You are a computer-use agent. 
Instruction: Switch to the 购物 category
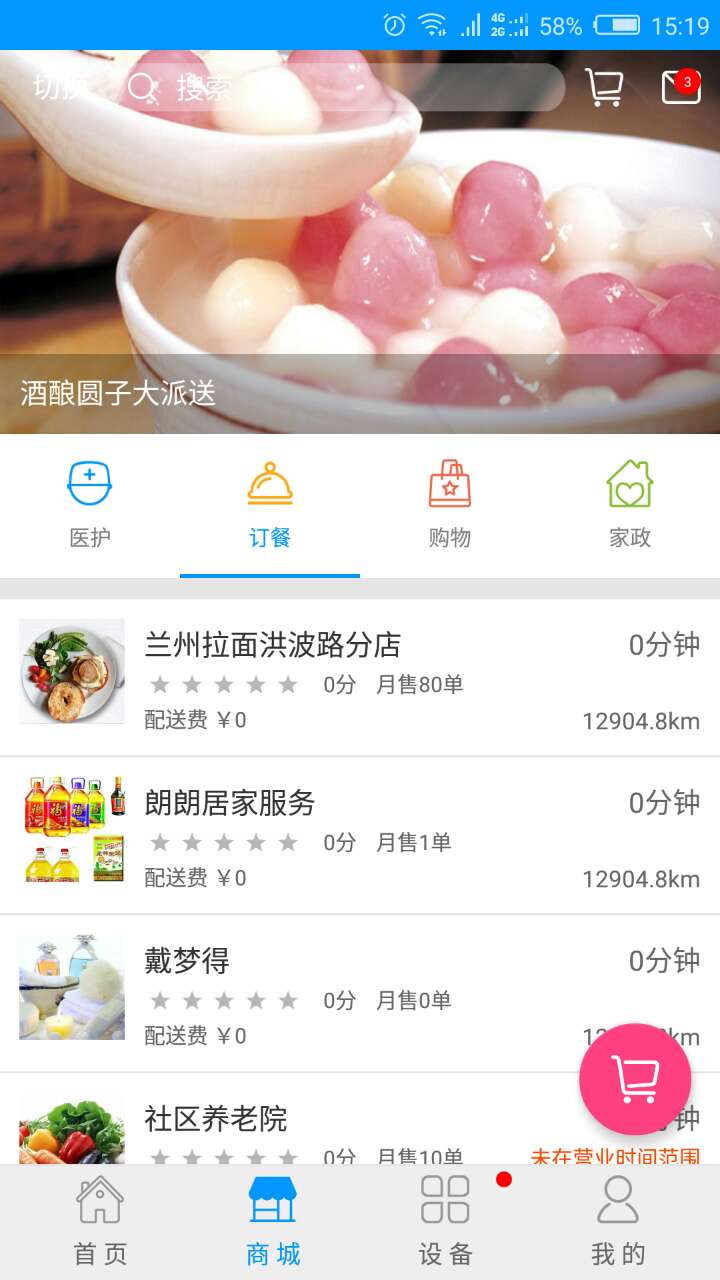[450, 505]
